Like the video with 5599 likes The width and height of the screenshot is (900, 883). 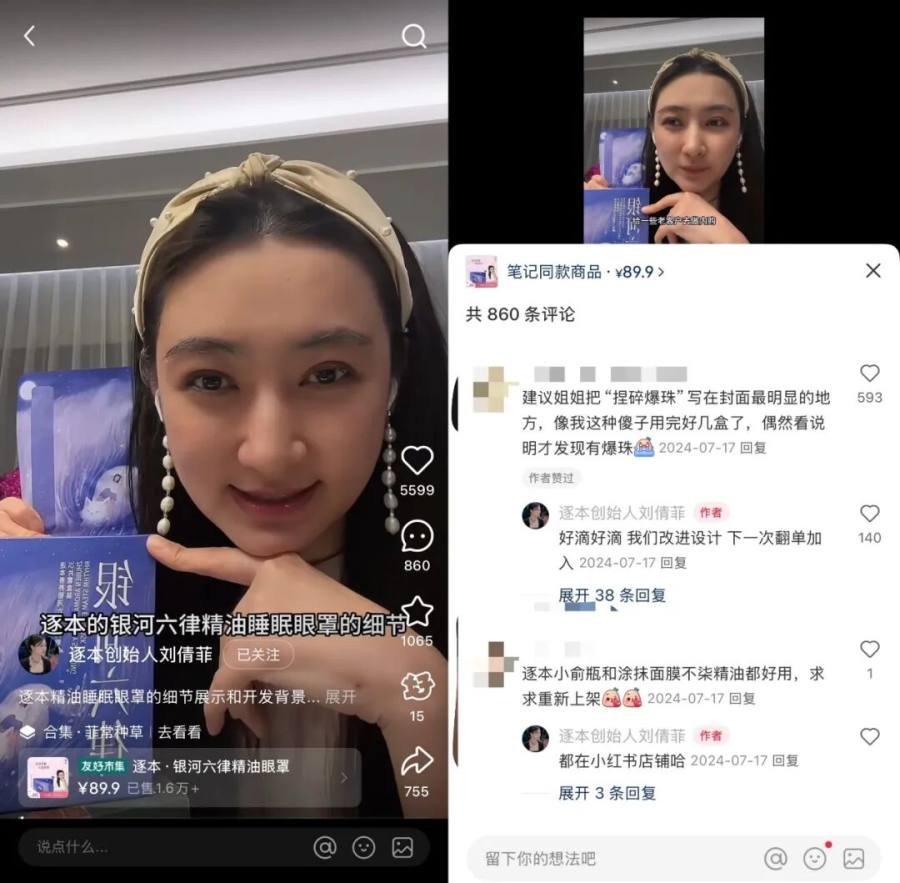(x=417, y=461)
